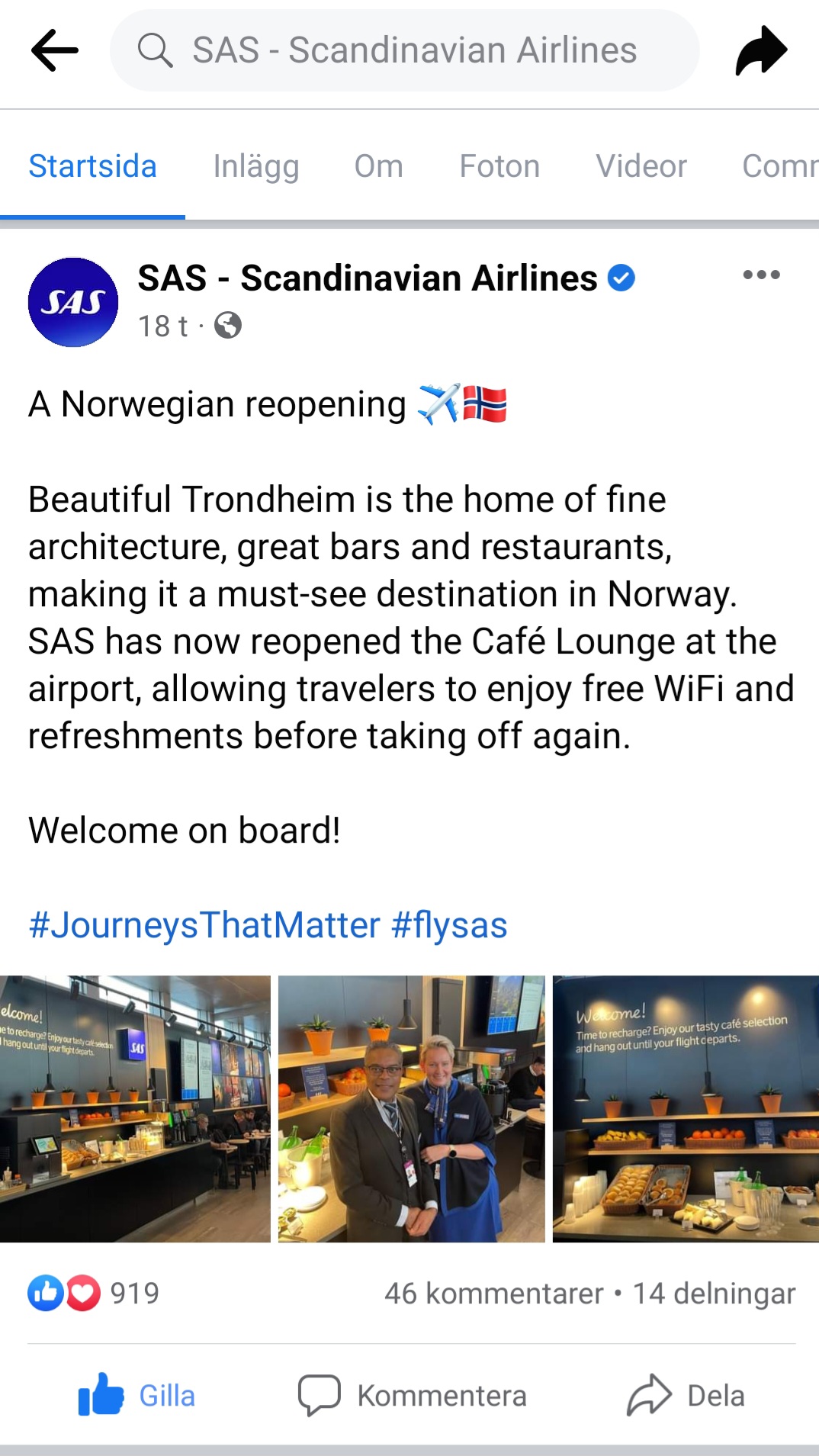View the third photo with the Welcome wall
819x1456 pixels.
click(686, 1108)
